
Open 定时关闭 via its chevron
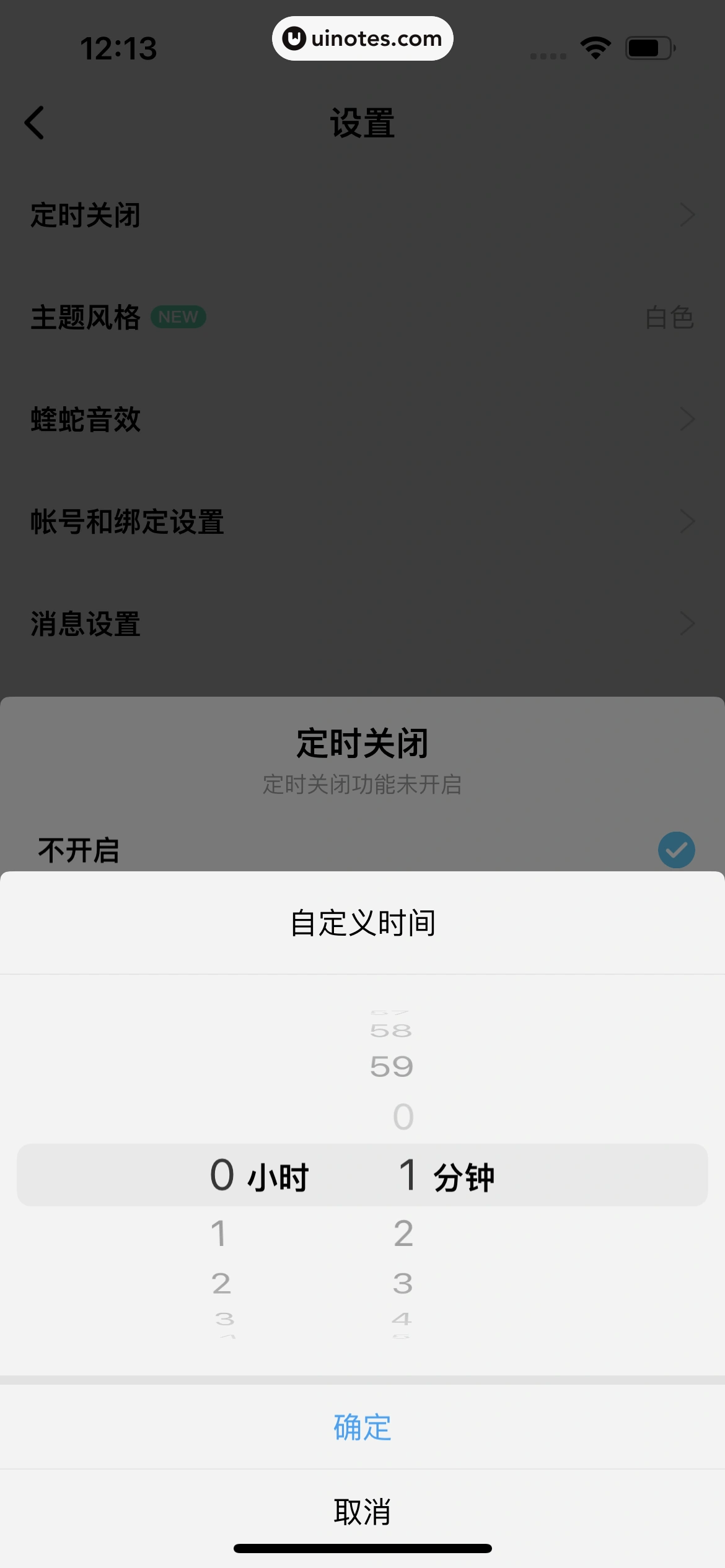tap(687, 215)
